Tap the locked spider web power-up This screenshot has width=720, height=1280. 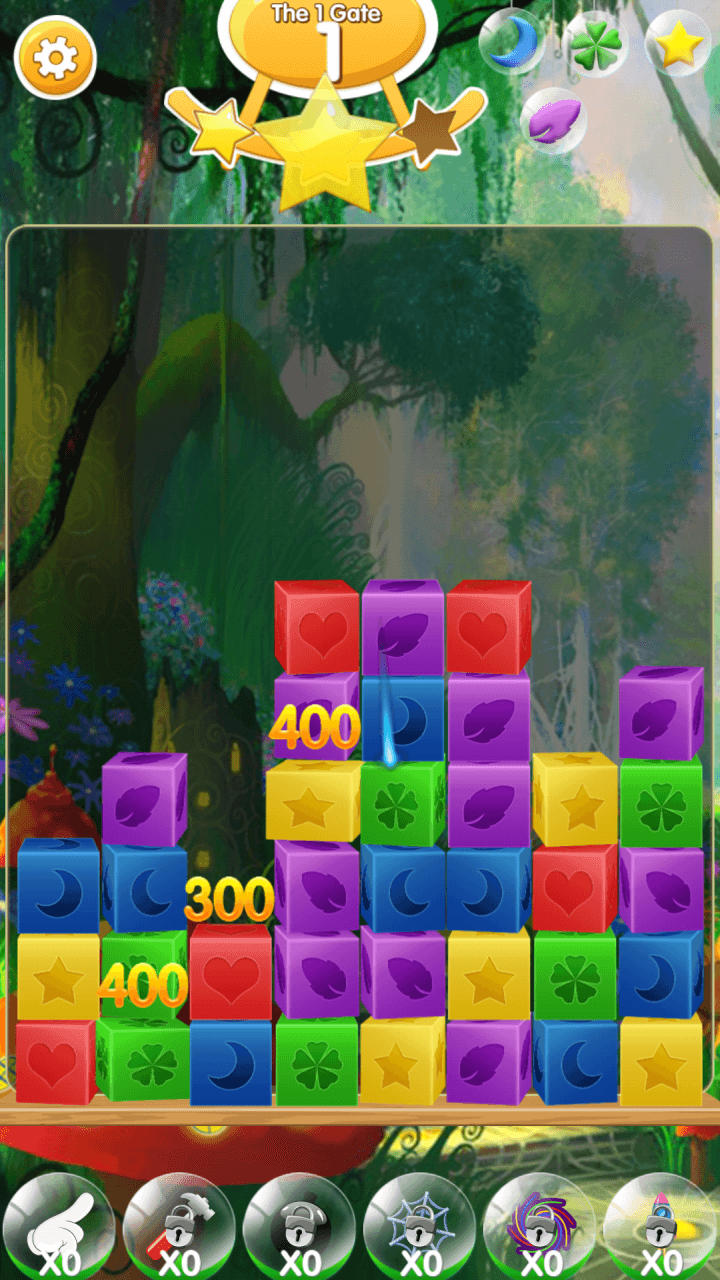419,1226
